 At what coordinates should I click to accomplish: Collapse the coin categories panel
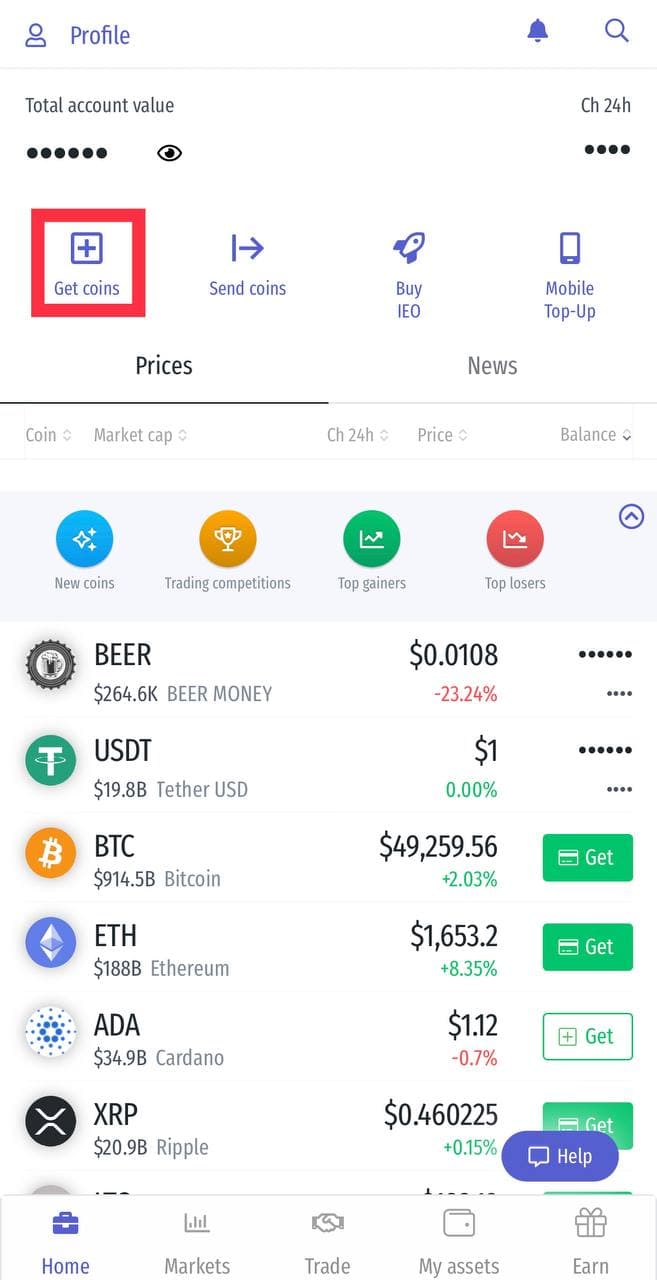631,517
